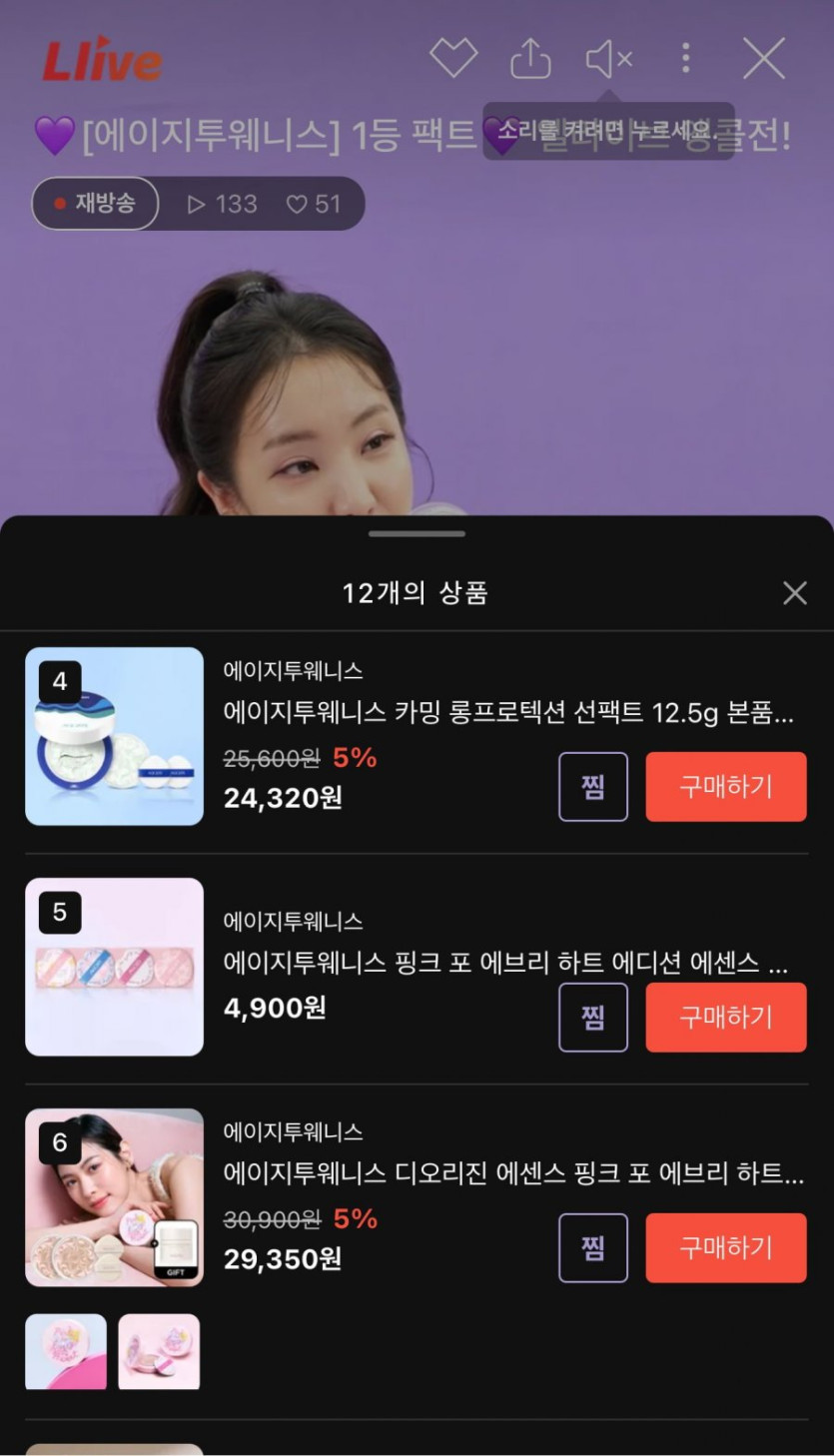Screen dimensions: 834x1456
Task: Open the 디오리진 에센스 product image
Action: [114, 1197]
